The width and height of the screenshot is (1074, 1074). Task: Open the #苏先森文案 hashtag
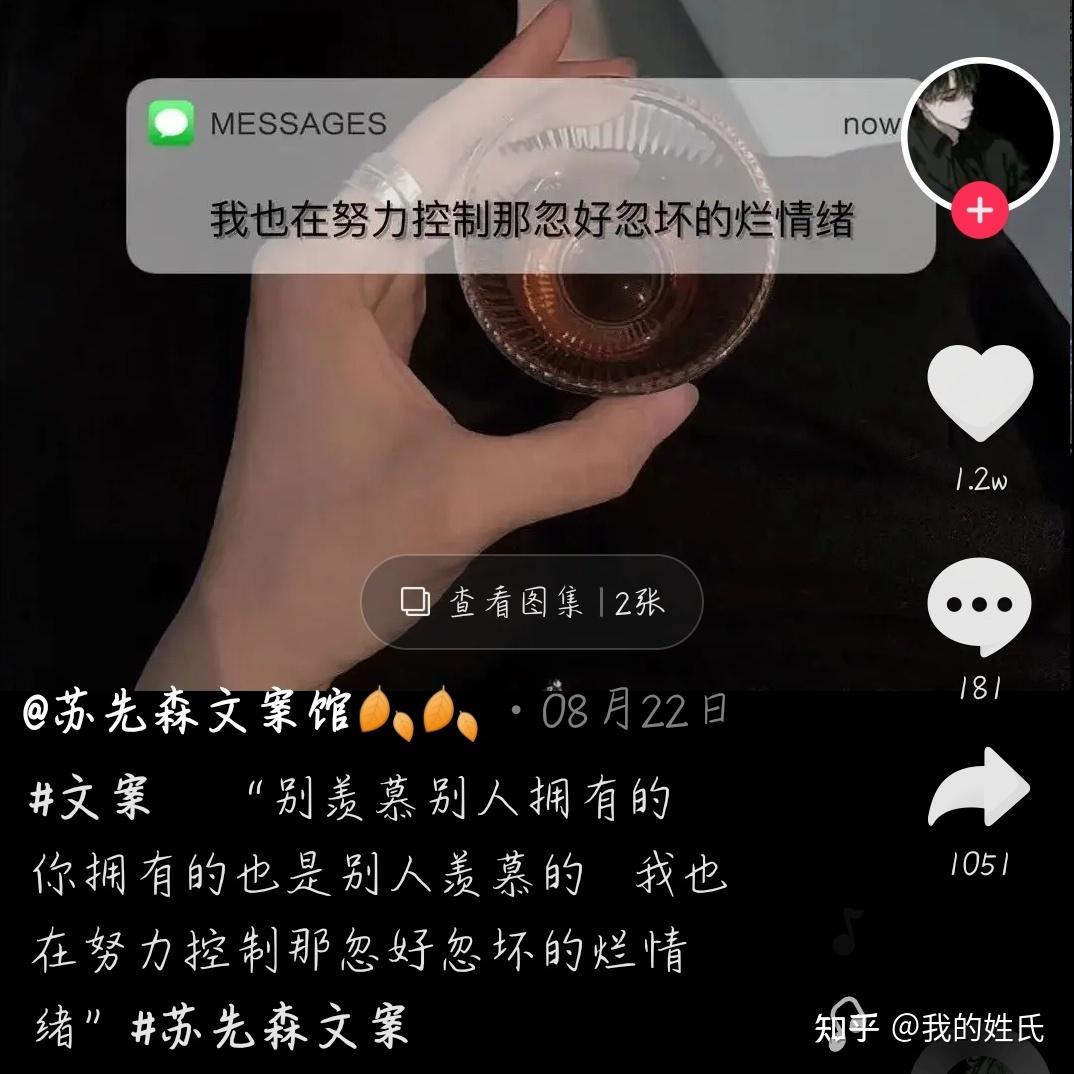pos(270,1028)
